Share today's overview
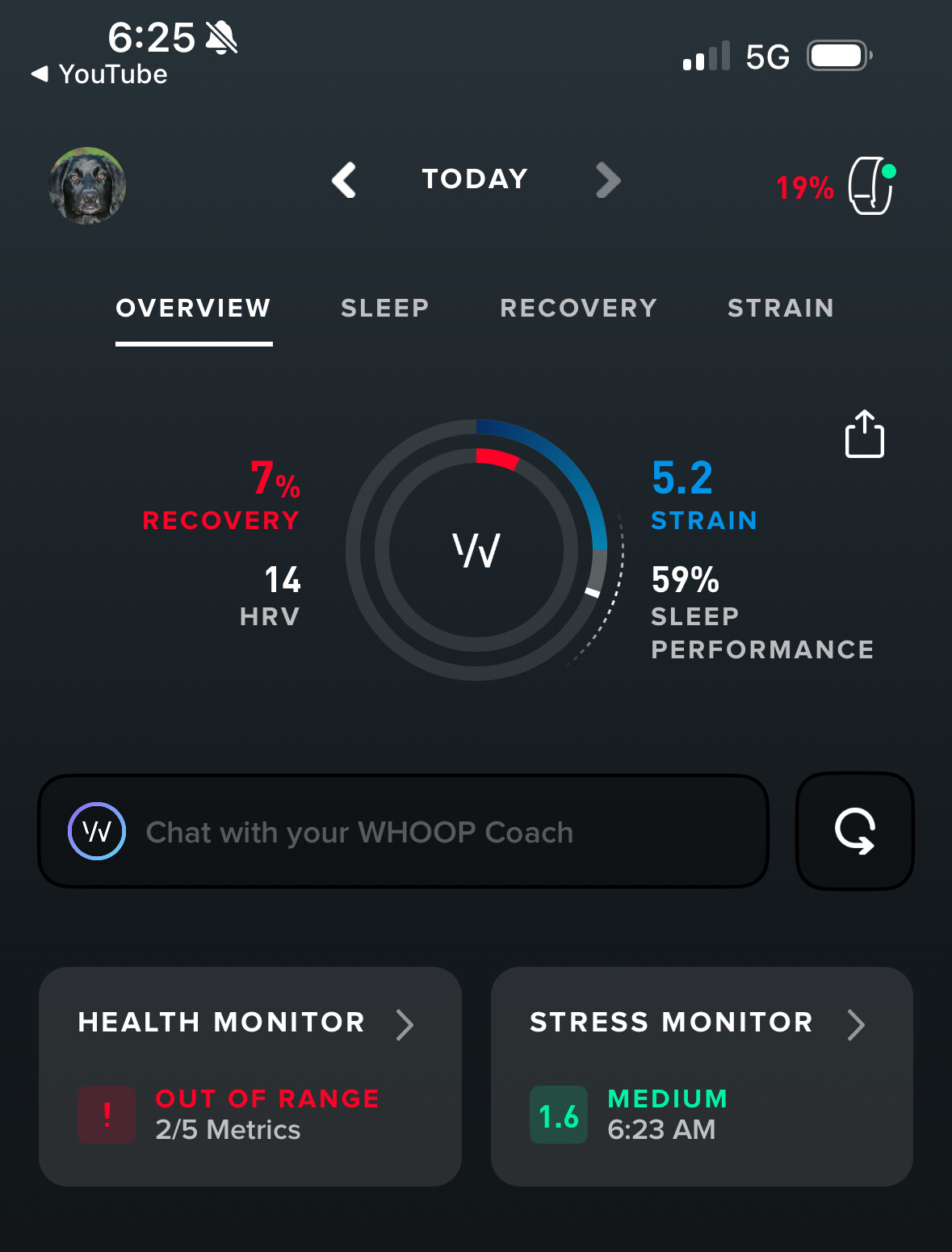This screenshot has height=1252, width=952. tap(864, 435)
